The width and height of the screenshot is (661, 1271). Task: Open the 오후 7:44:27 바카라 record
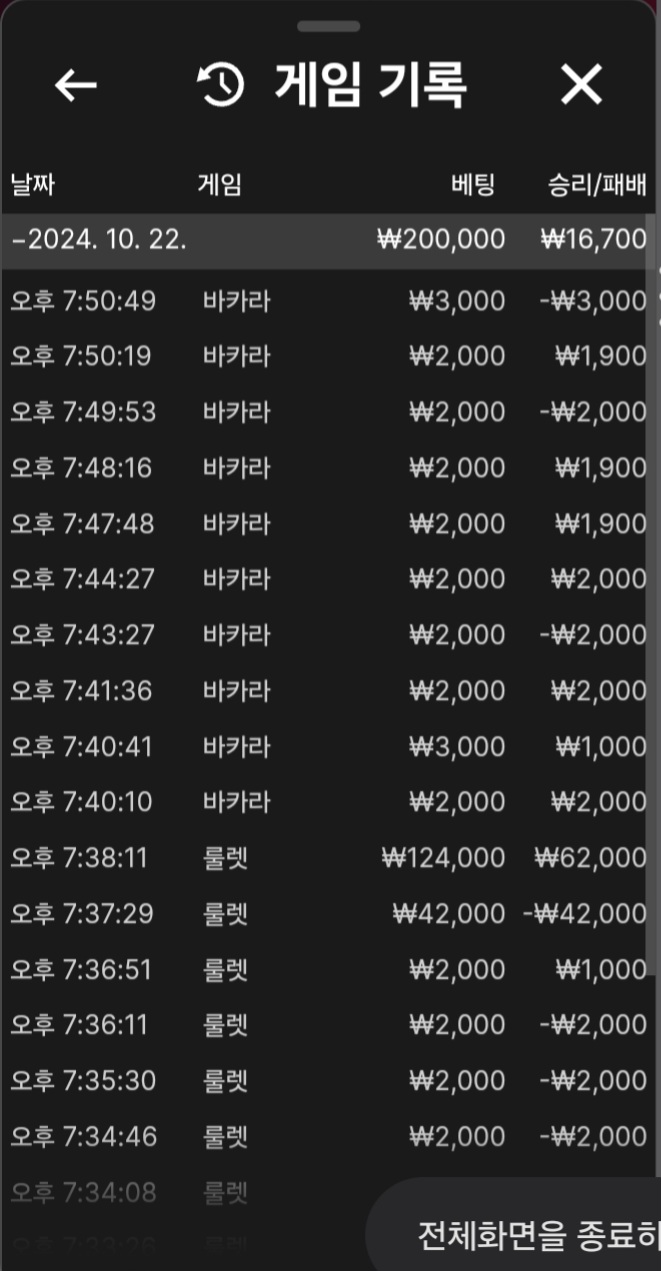[x=328, y=579]
